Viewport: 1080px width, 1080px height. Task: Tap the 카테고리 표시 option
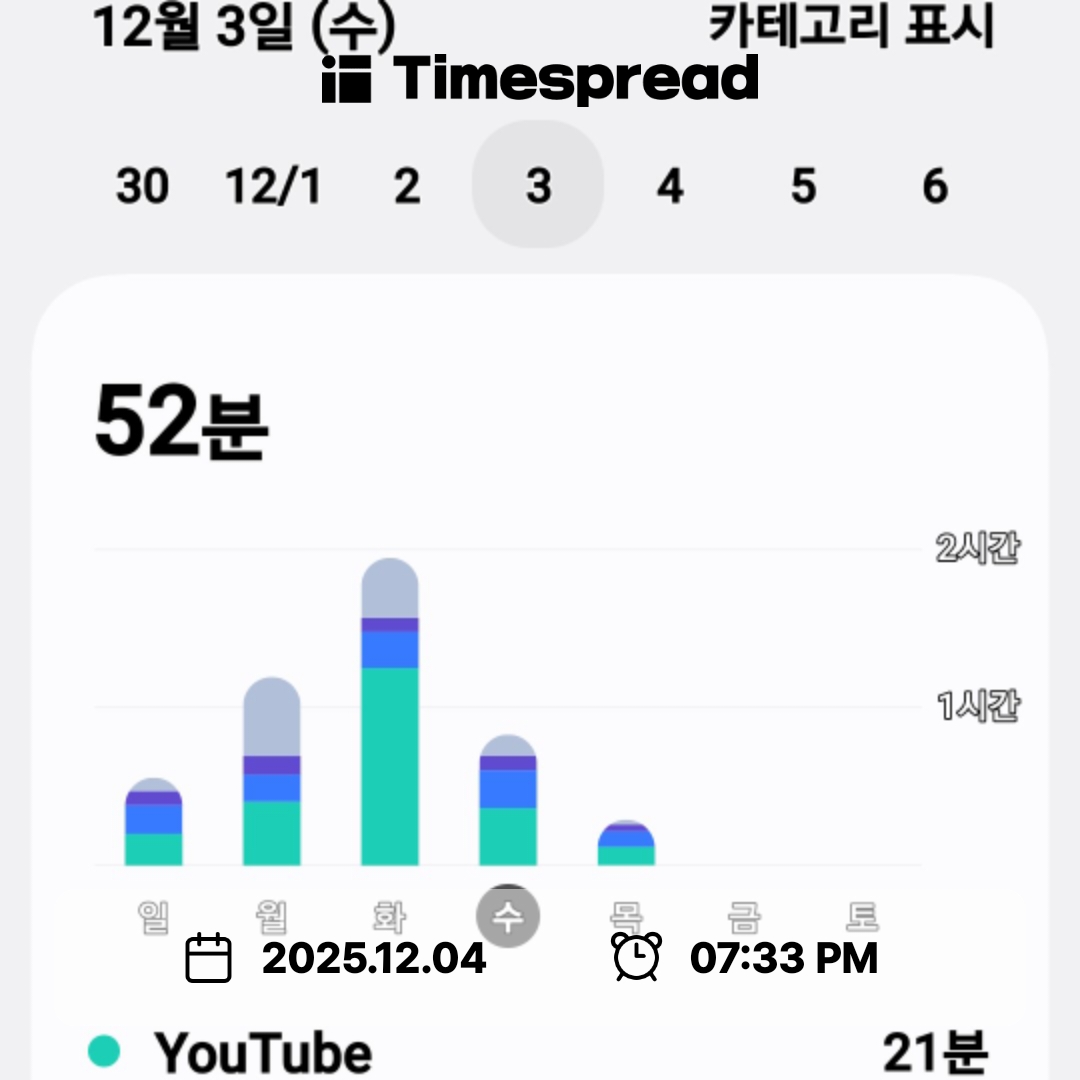pos(851,25)
